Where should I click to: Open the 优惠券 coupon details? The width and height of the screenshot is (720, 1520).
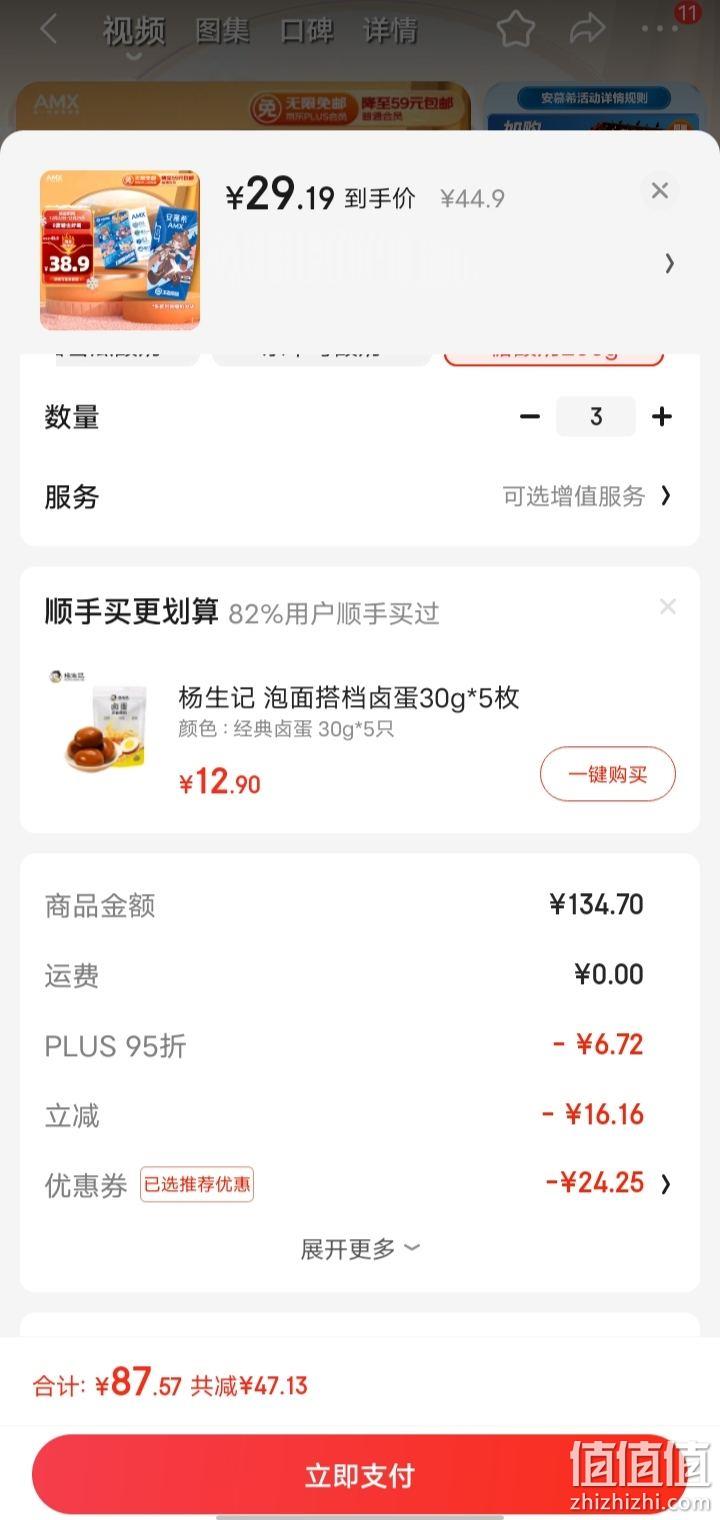pyautogui.click(x=360, y=1184)
